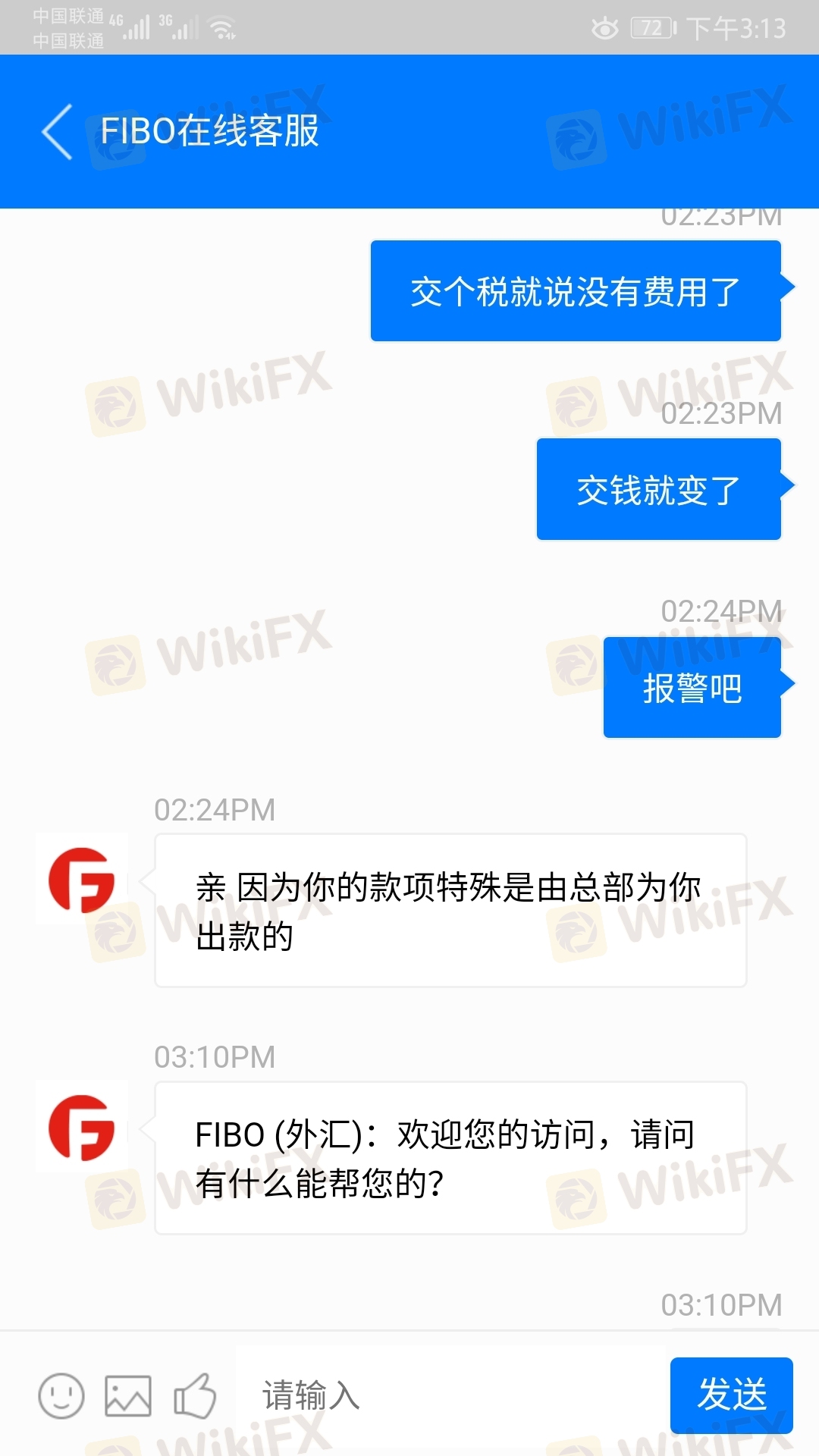Image resolution: width=819 pixels, height=1456 pixels.
Task: Send message with 发送 button
Action: [731, 1394]
